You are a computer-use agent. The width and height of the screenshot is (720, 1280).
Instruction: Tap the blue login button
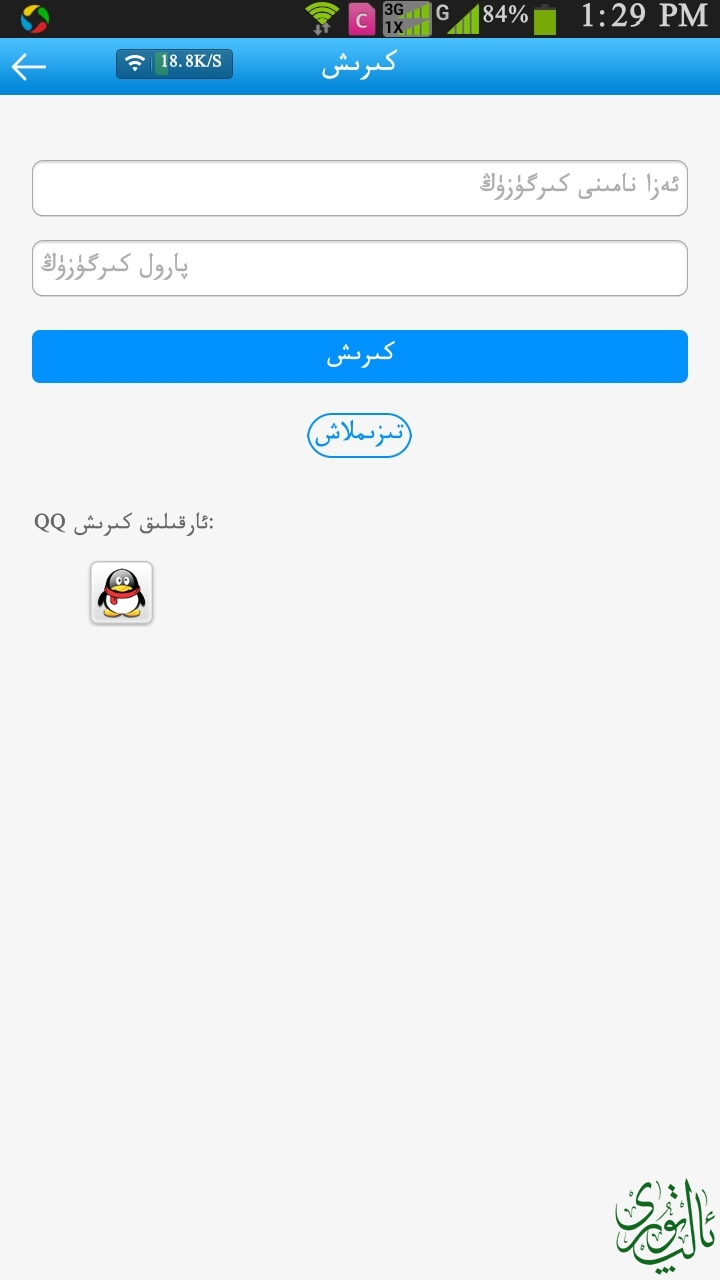click(360, 356)
